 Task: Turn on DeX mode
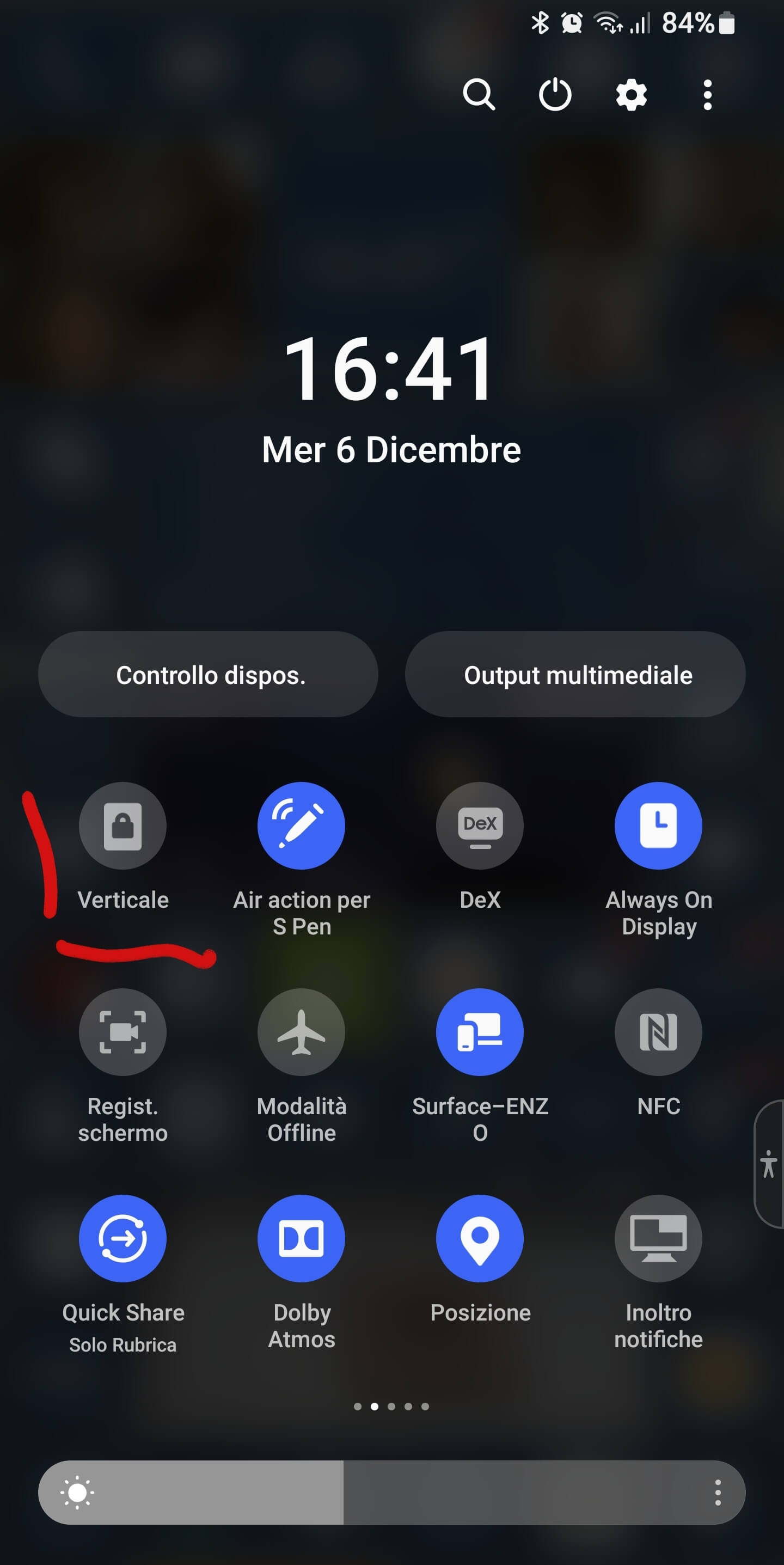point(480,826)
